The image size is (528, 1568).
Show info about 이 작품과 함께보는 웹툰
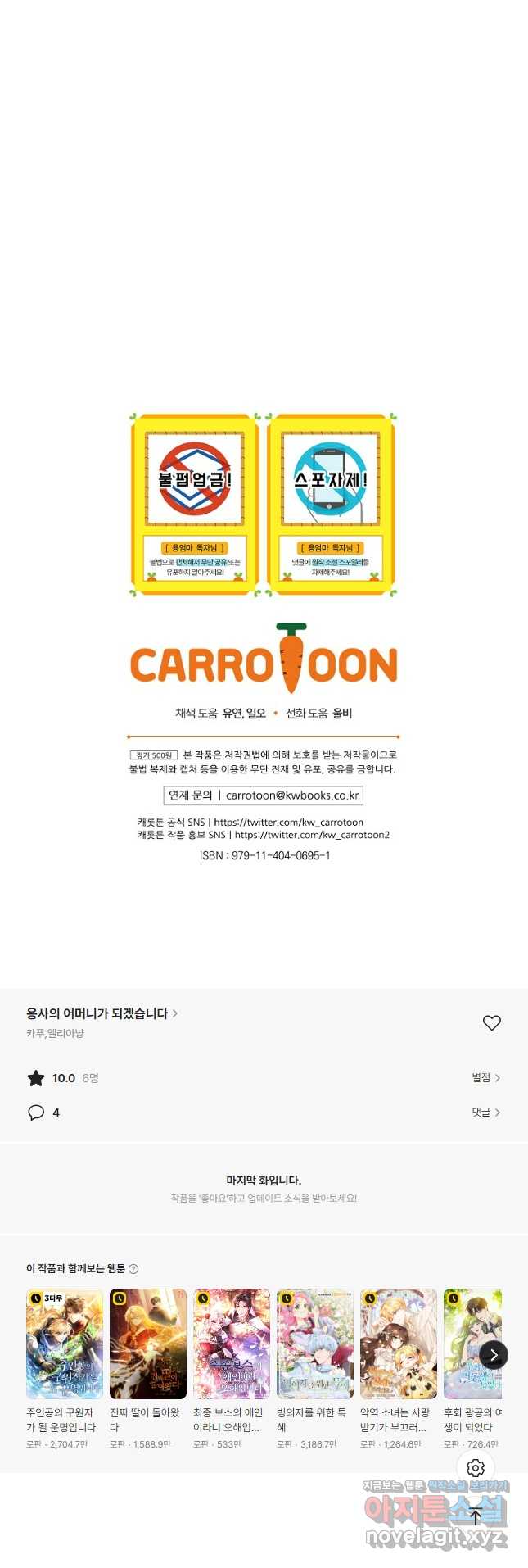click(x=133, y=1269)
